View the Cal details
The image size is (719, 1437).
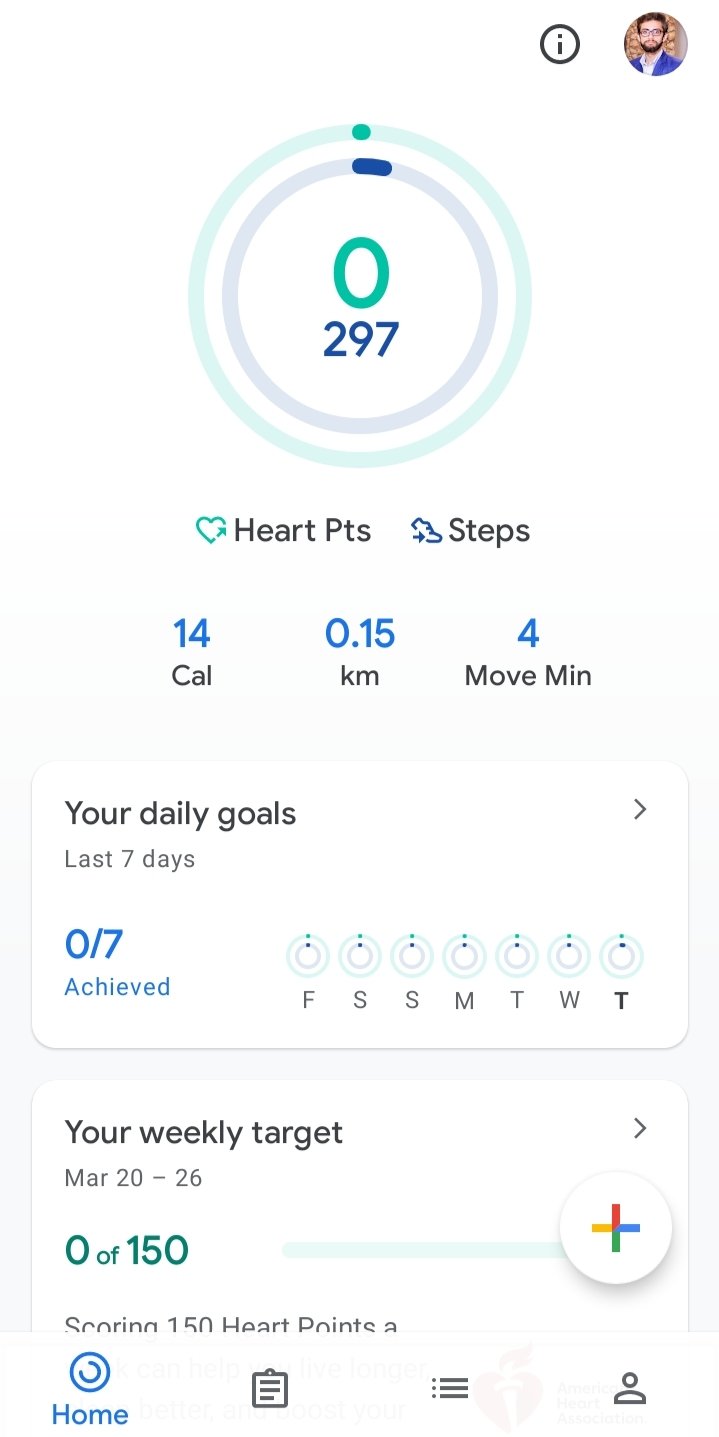pos(191,652)
